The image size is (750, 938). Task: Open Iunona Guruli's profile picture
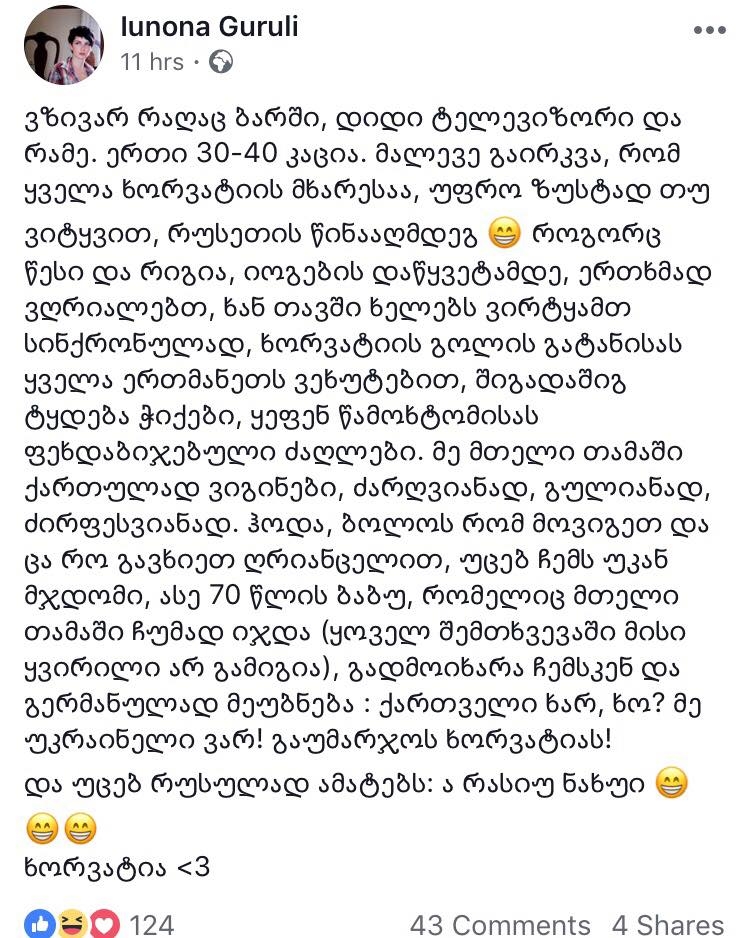click(64, 45)
